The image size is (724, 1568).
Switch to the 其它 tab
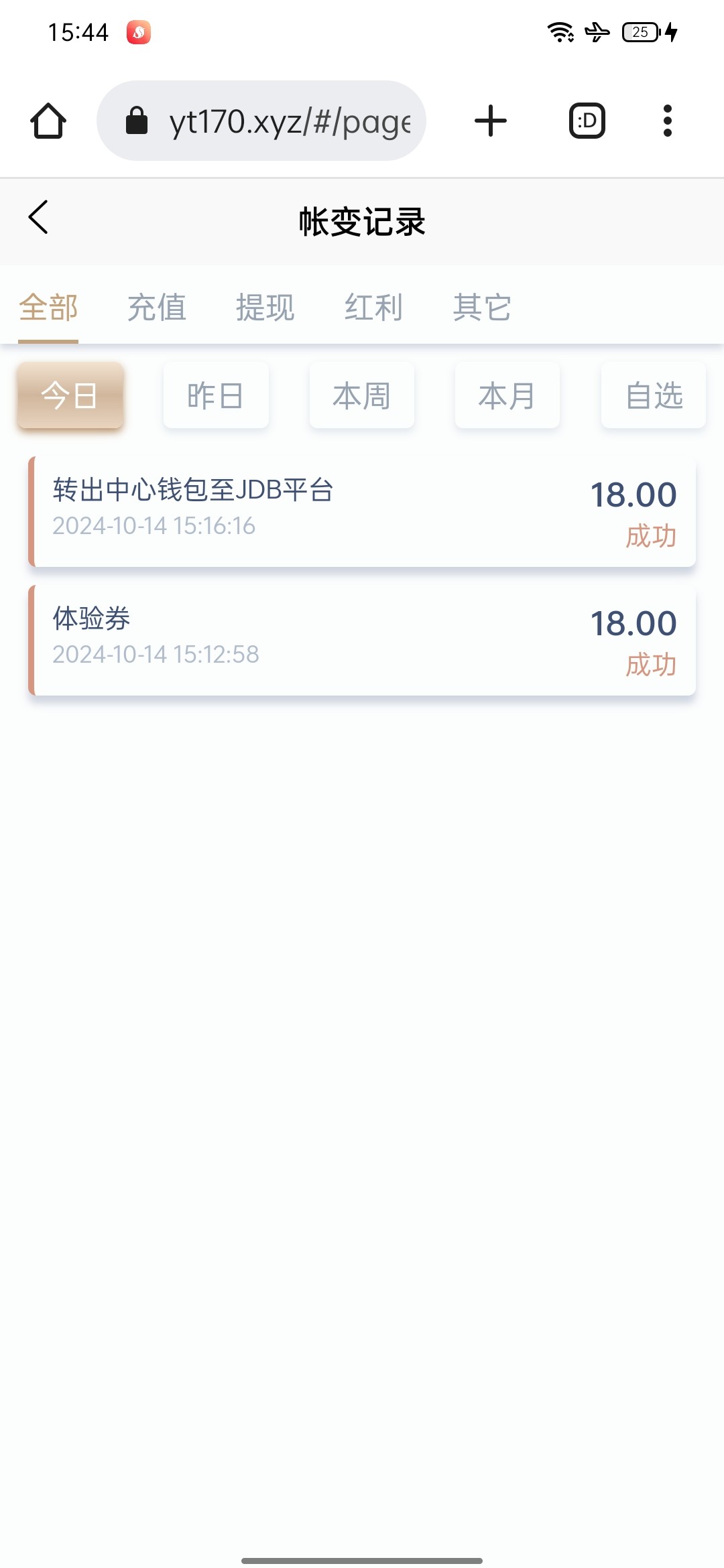coord(483,308)
